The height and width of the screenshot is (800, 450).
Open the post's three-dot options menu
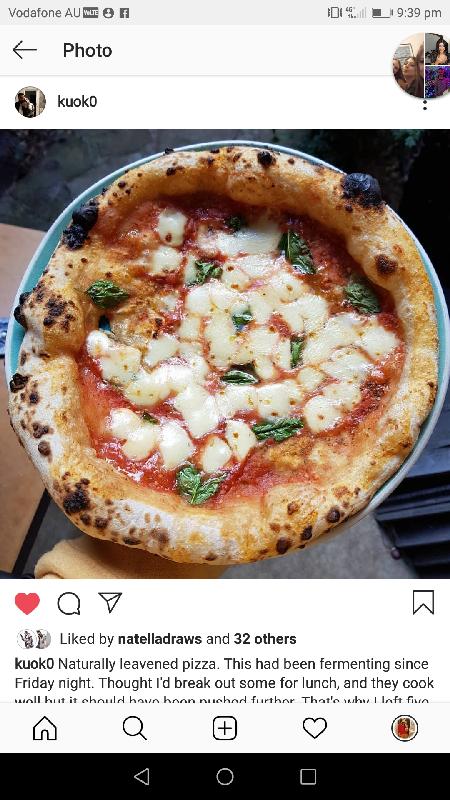tap(424, 105)
